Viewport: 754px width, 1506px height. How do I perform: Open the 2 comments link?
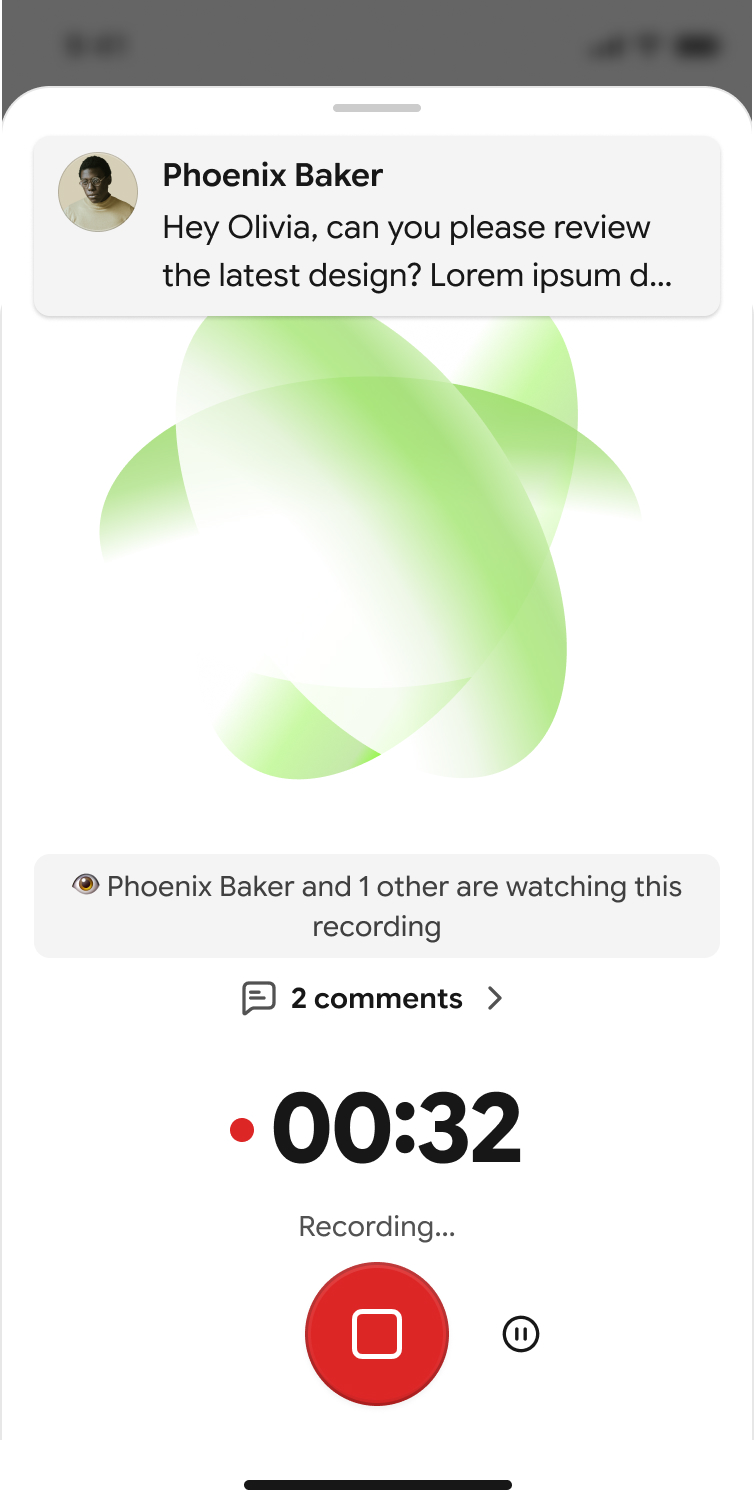coord(374,998)
